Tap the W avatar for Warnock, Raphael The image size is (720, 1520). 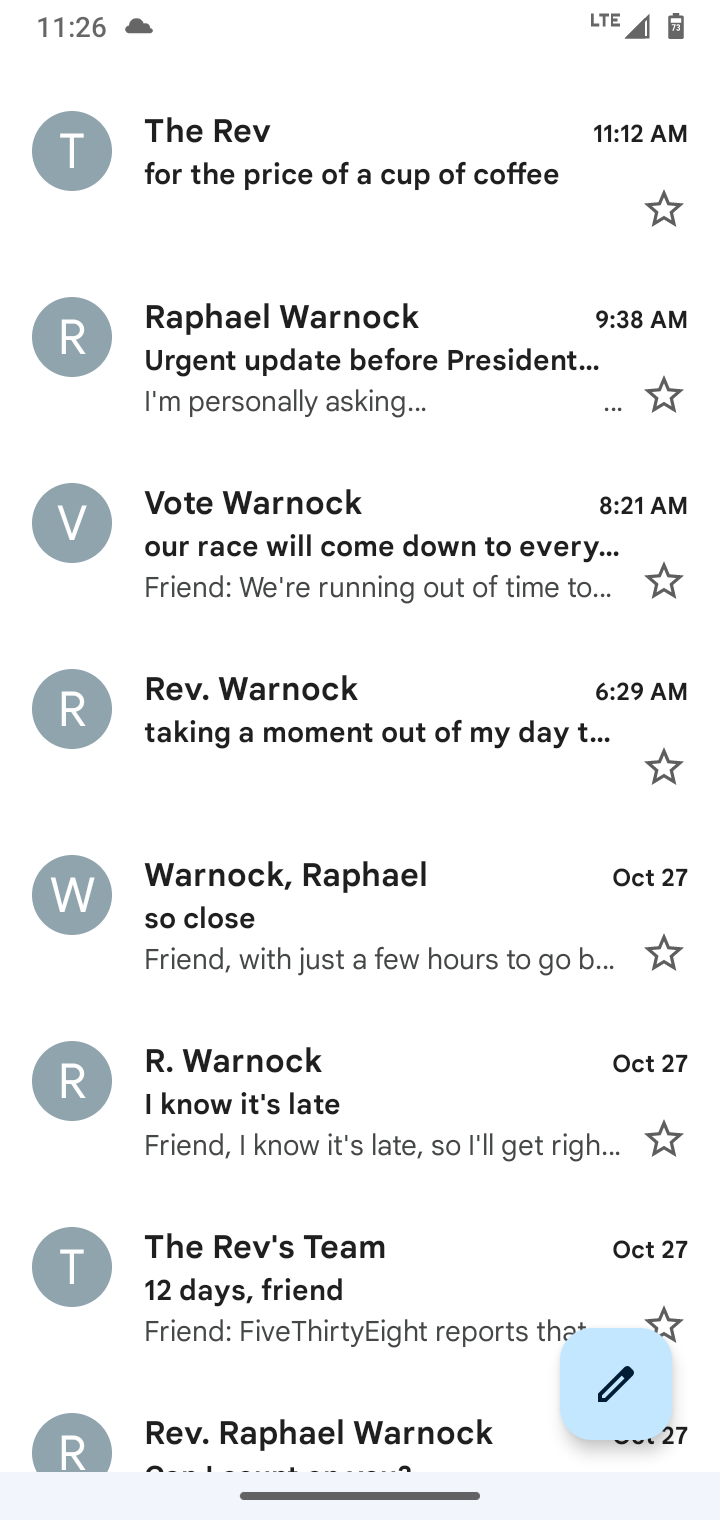coord(72,895)
